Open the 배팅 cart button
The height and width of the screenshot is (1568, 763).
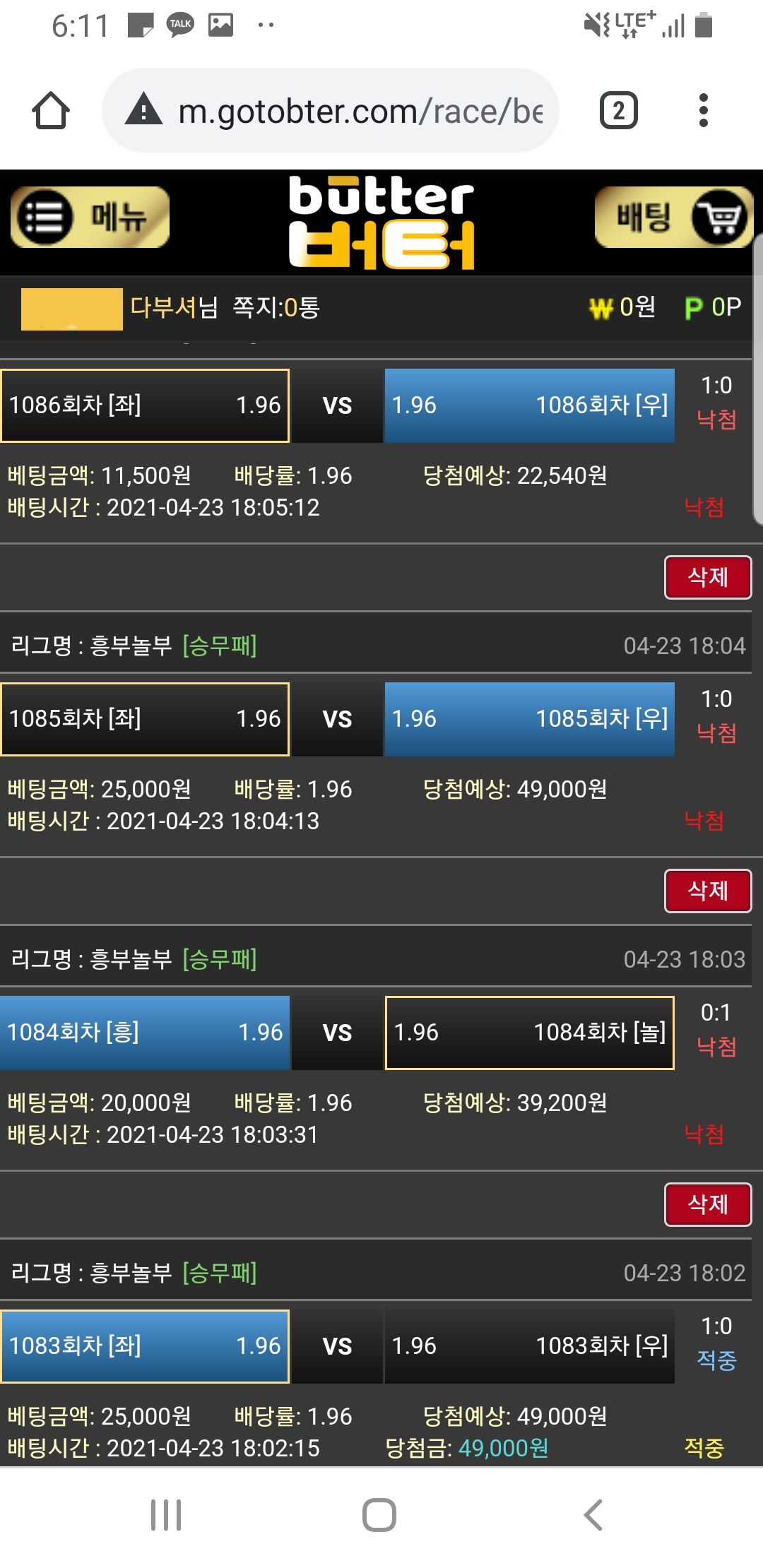click(673, 217)
